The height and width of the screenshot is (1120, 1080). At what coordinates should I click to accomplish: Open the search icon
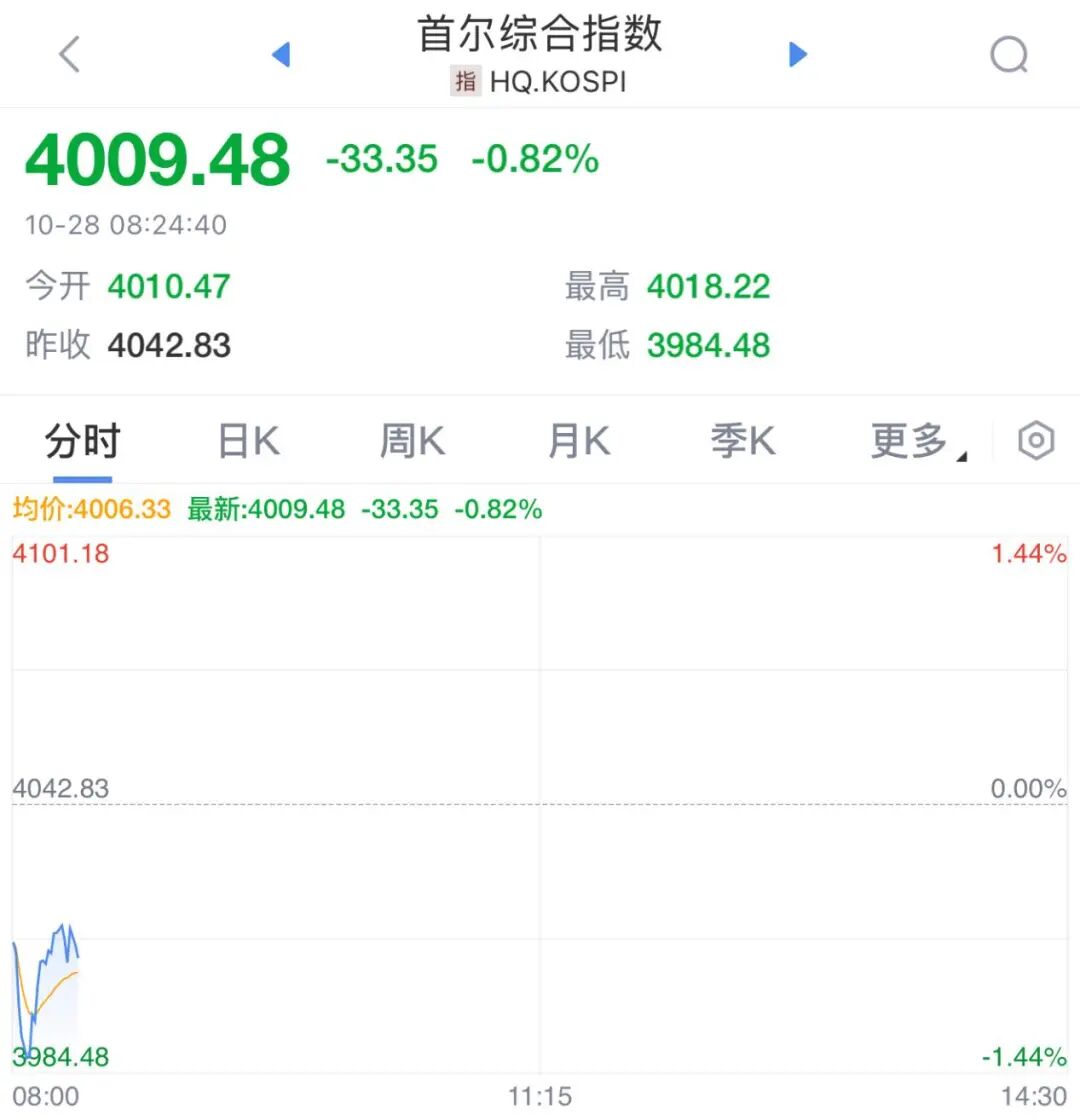[1009, 55]
